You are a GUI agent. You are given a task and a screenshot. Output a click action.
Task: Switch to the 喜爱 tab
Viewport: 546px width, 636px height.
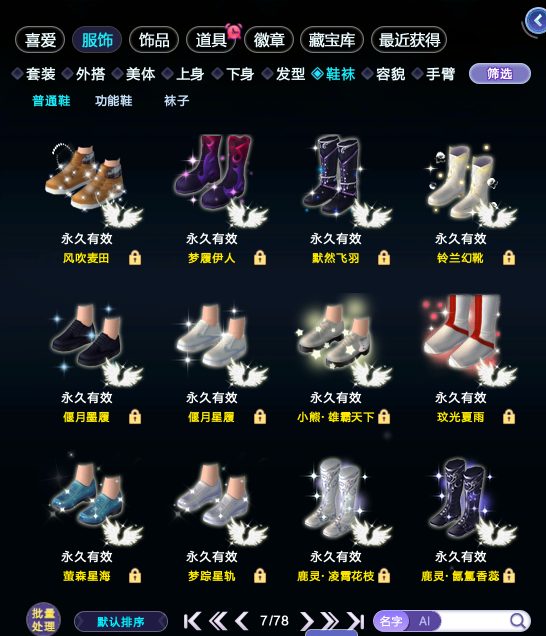pos(40,40)
